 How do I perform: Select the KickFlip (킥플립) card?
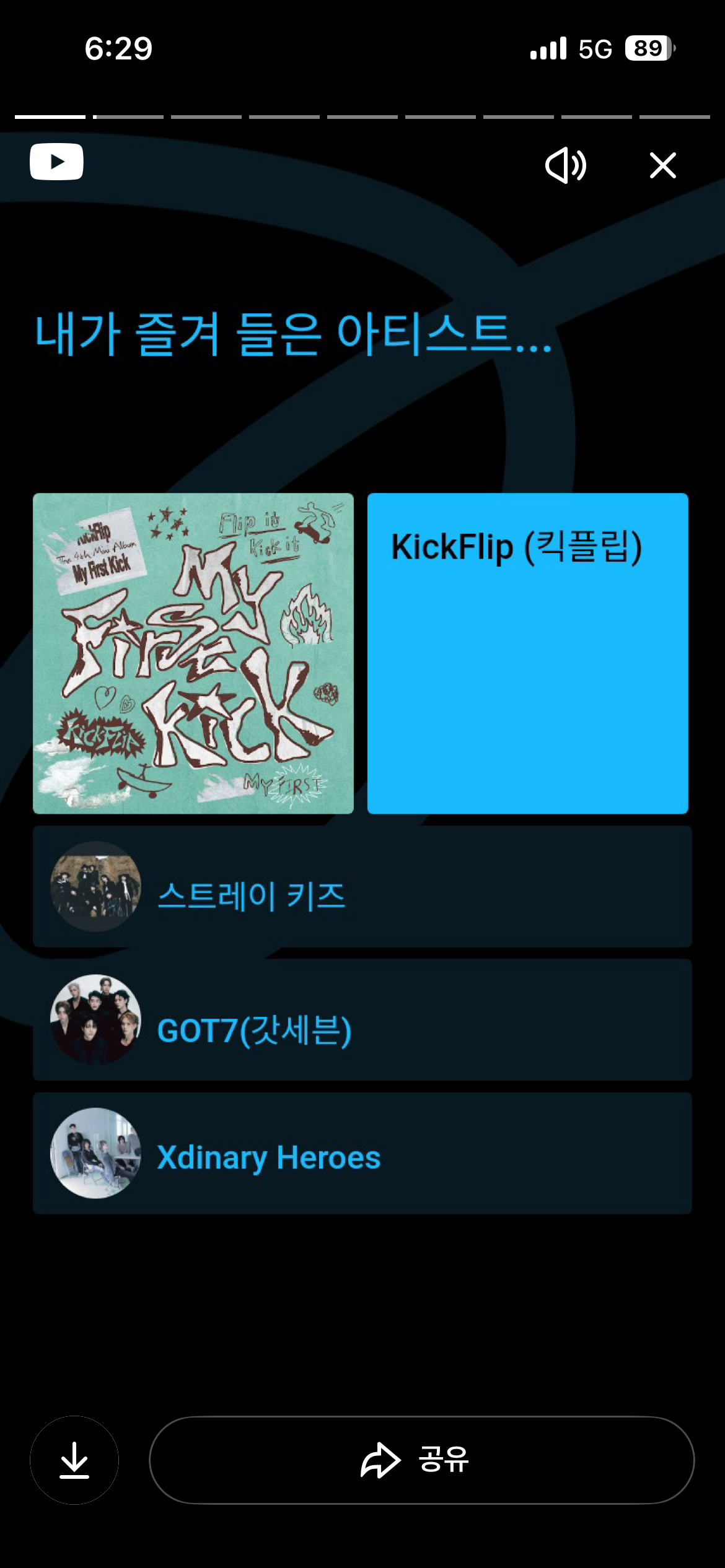point(528,653)
